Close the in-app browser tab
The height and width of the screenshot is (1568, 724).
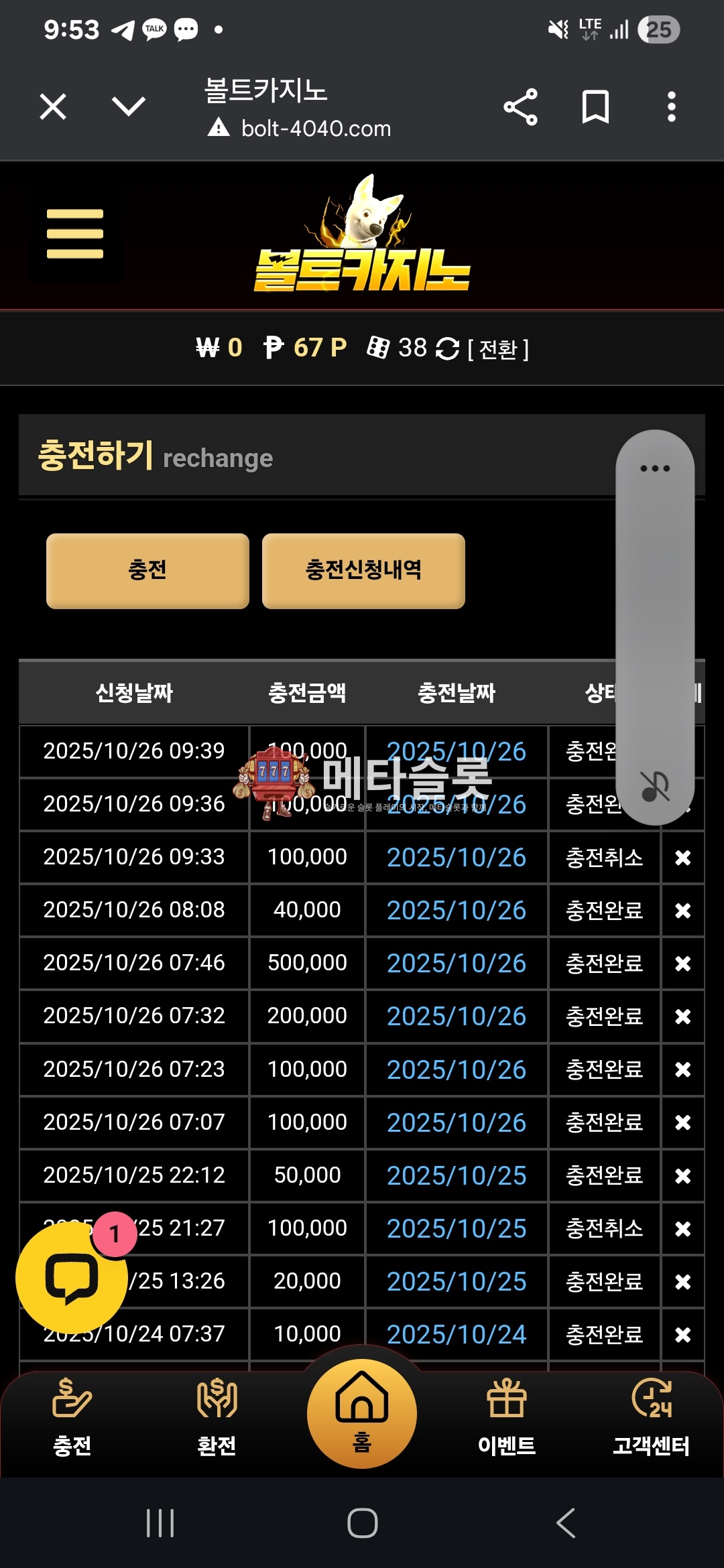click(53, 107)
